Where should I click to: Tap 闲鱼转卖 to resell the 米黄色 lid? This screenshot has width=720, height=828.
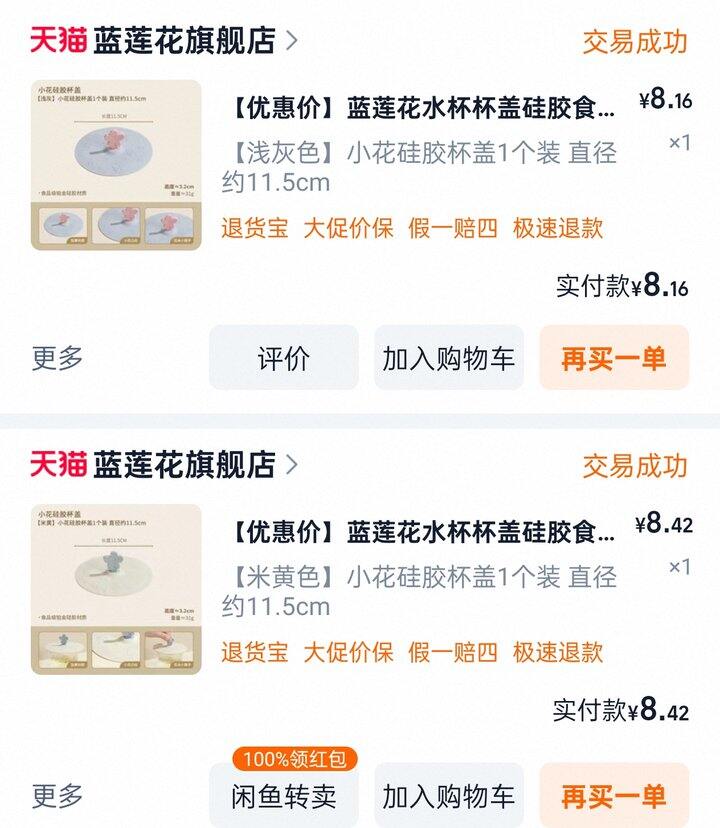tap(284, 796)
